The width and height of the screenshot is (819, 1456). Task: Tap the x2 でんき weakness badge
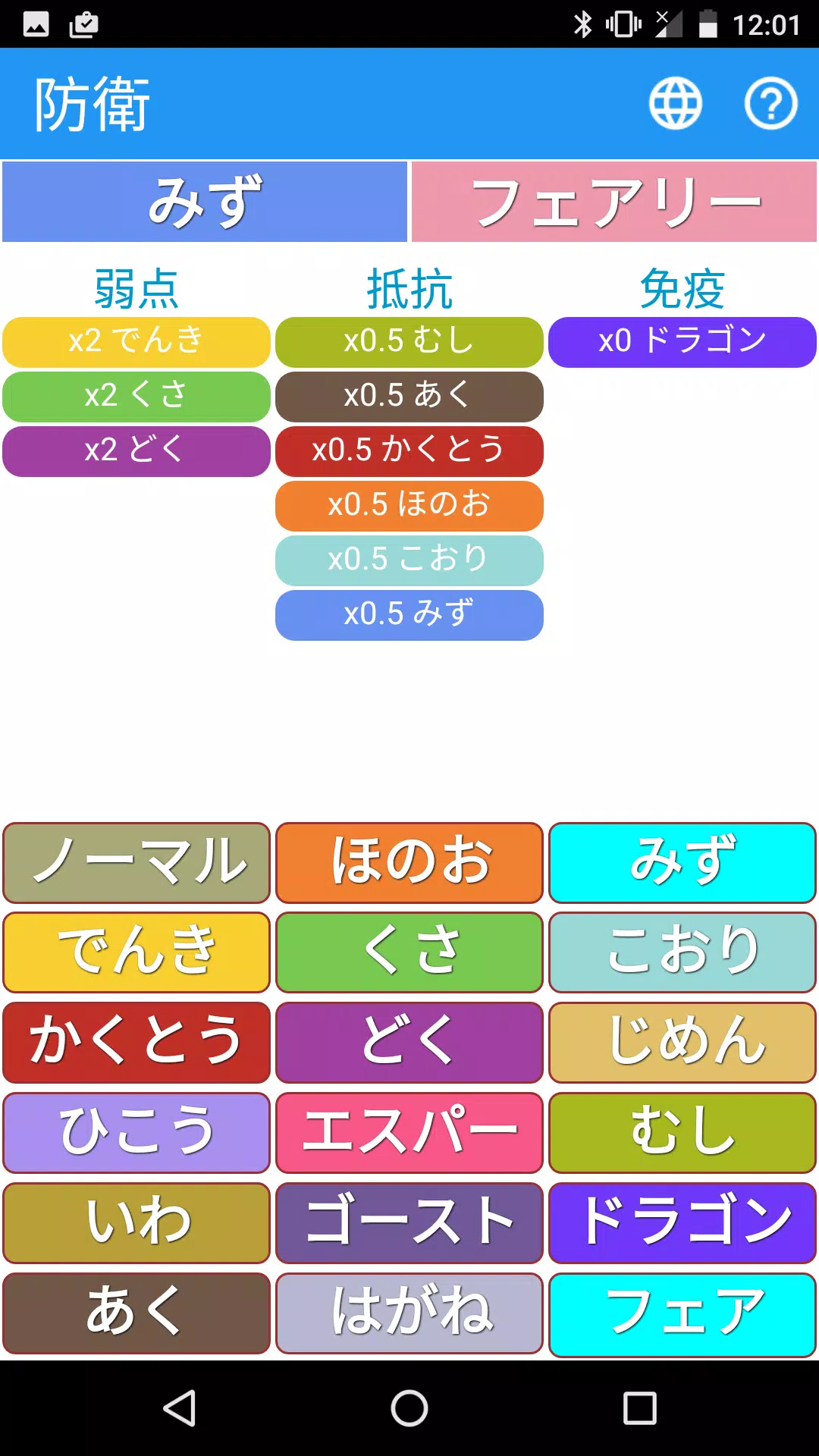click(136, 342)
